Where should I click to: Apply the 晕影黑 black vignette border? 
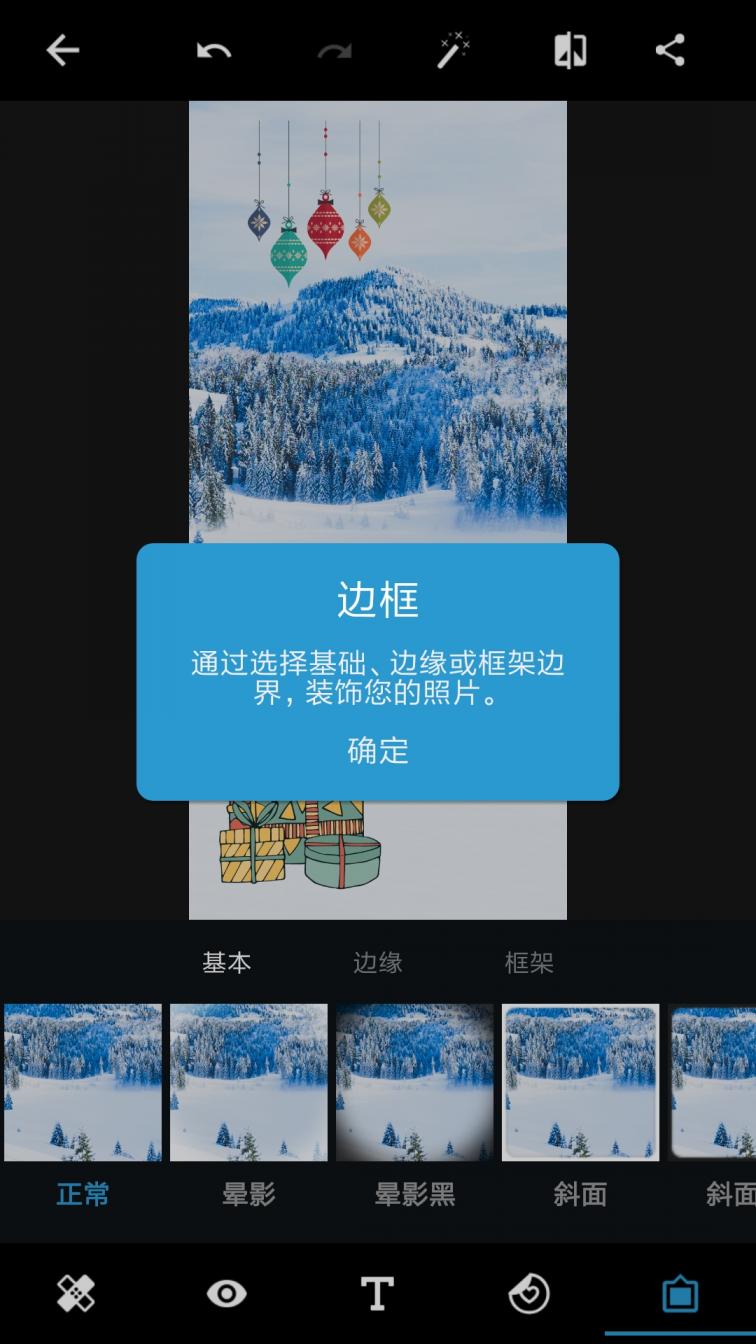[414, 1081]
